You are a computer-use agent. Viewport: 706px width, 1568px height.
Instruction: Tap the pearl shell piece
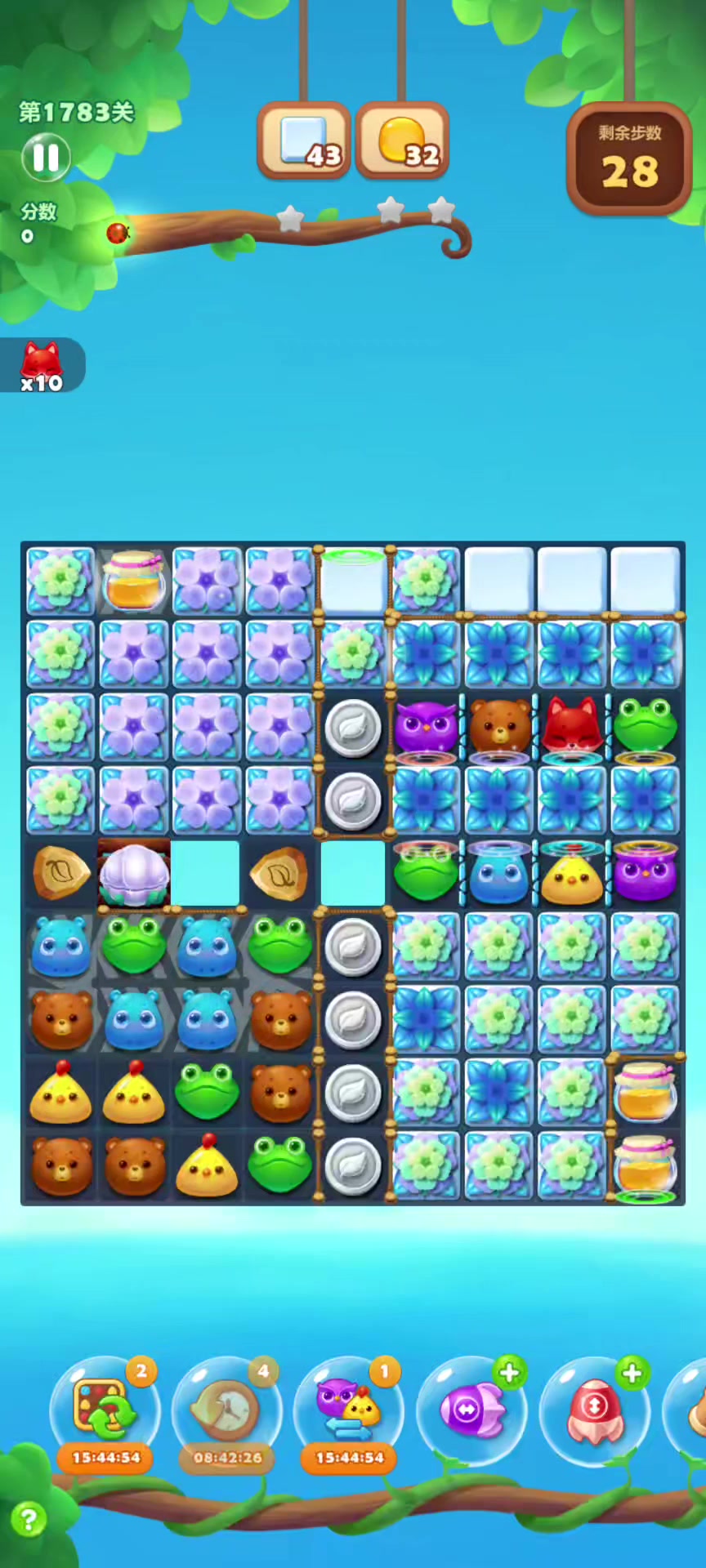click(134, 874)
